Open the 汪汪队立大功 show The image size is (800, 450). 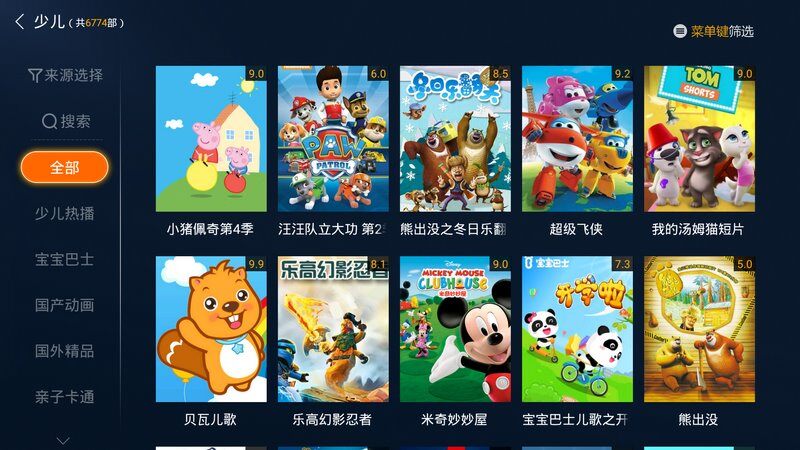point(333,140)
